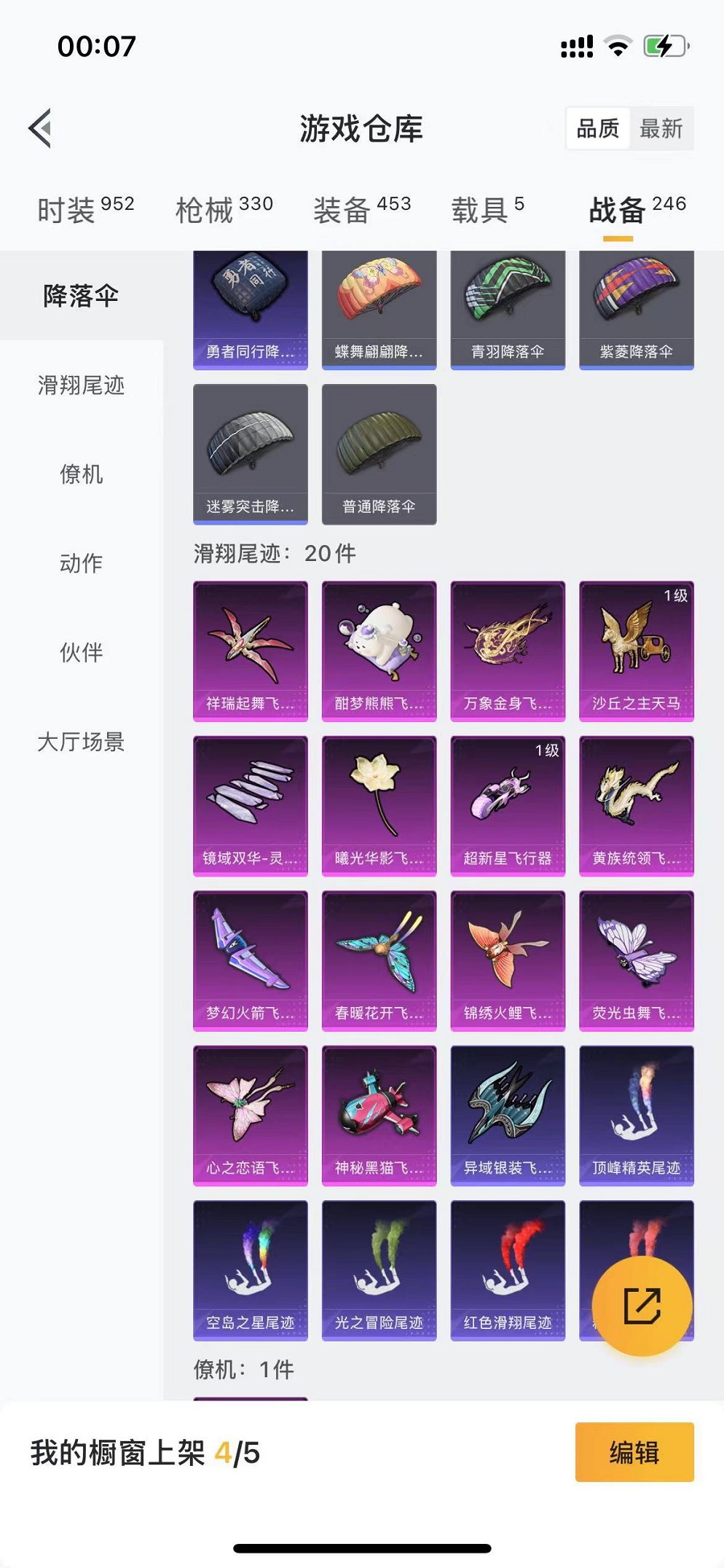724x1568 pixels.
Task: Select 滑翔尾迹 in the side menu
Action: pos(81,385)
